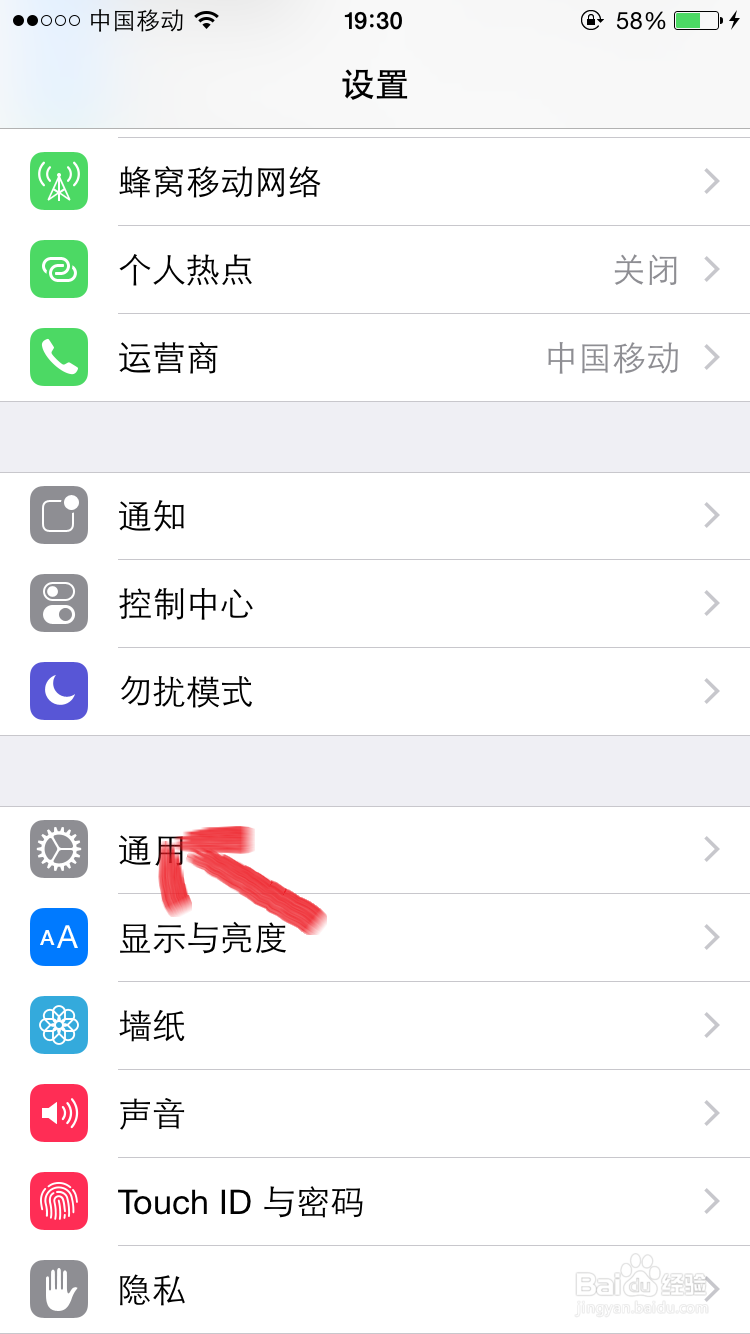
Task: Open 个人热点 using its disclosure arrow
Action: pos(711,269)
